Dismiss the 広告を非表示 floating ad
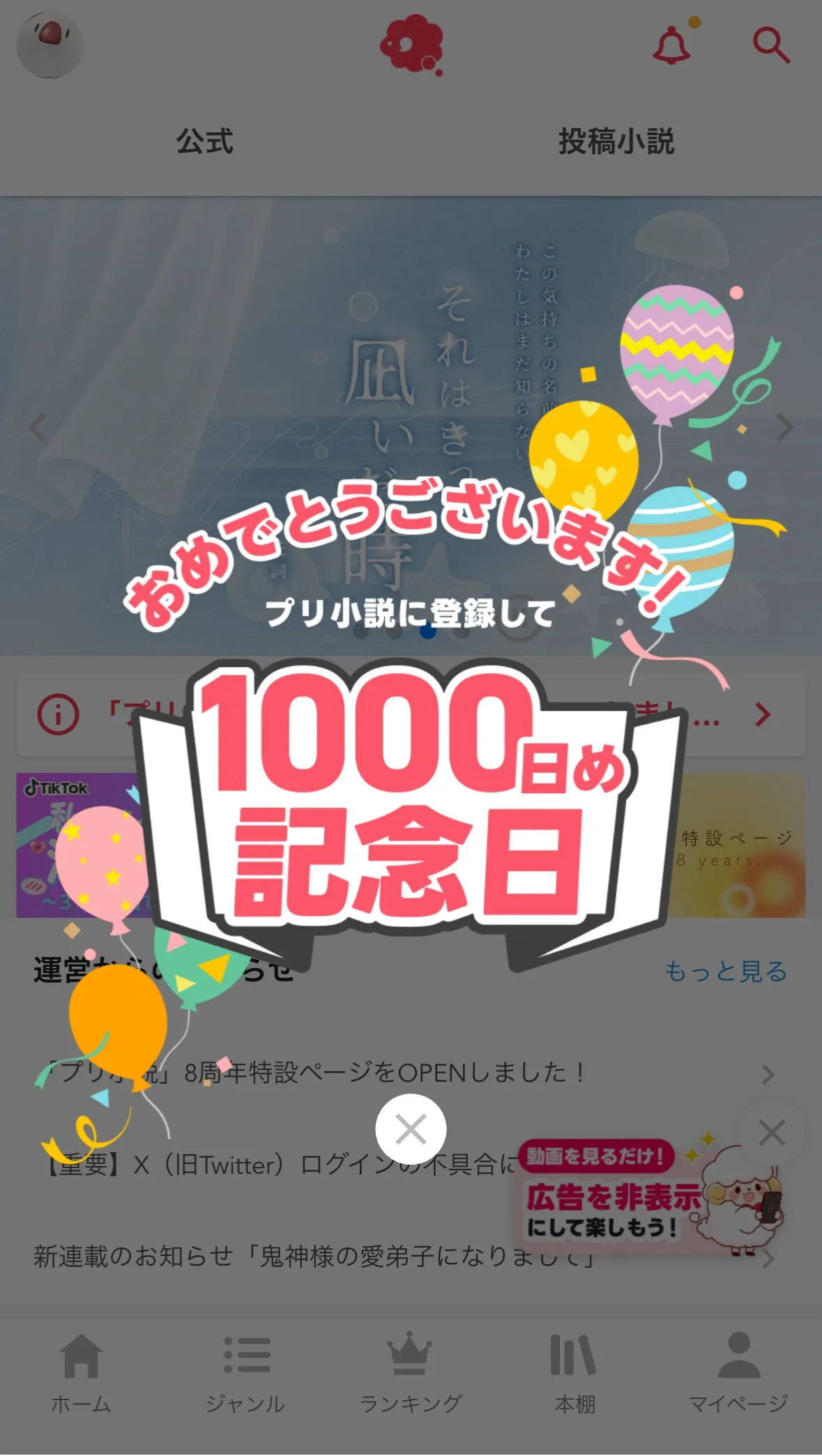This screenshot has width=822, height=1456. click(772, 1133)
